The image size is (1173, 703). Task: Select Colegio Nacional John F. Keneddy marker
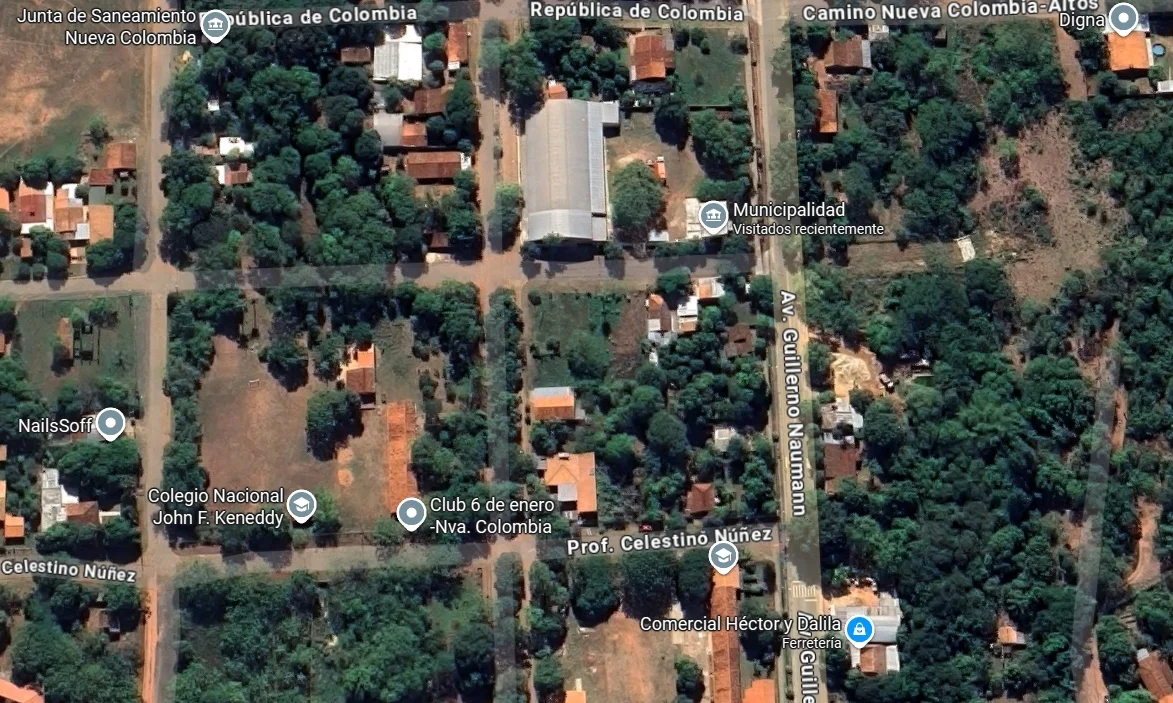(301, 505)
